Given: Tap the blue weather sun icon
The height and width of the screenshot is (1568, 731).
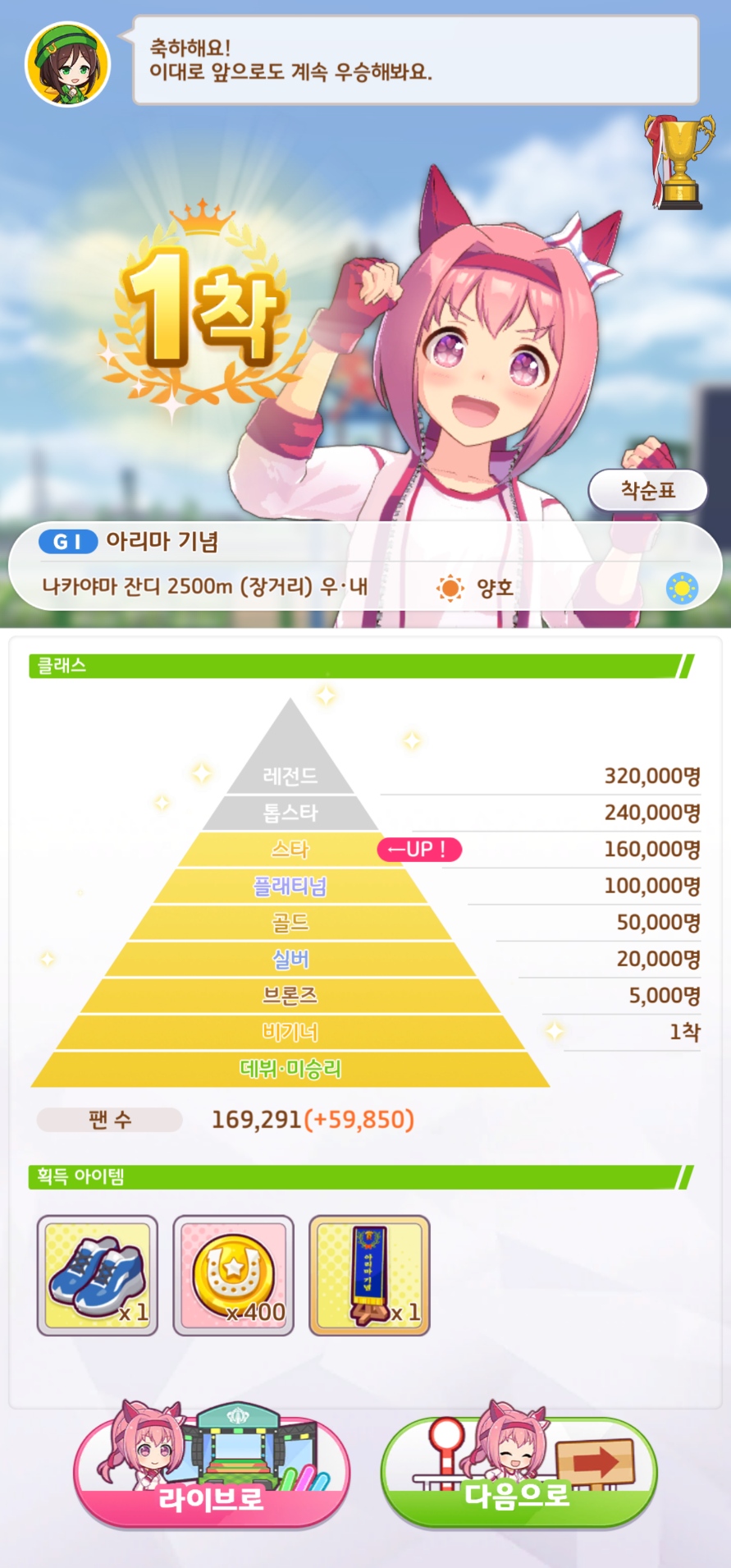Looking at the screenshot, I should click(x=682, y=588).
